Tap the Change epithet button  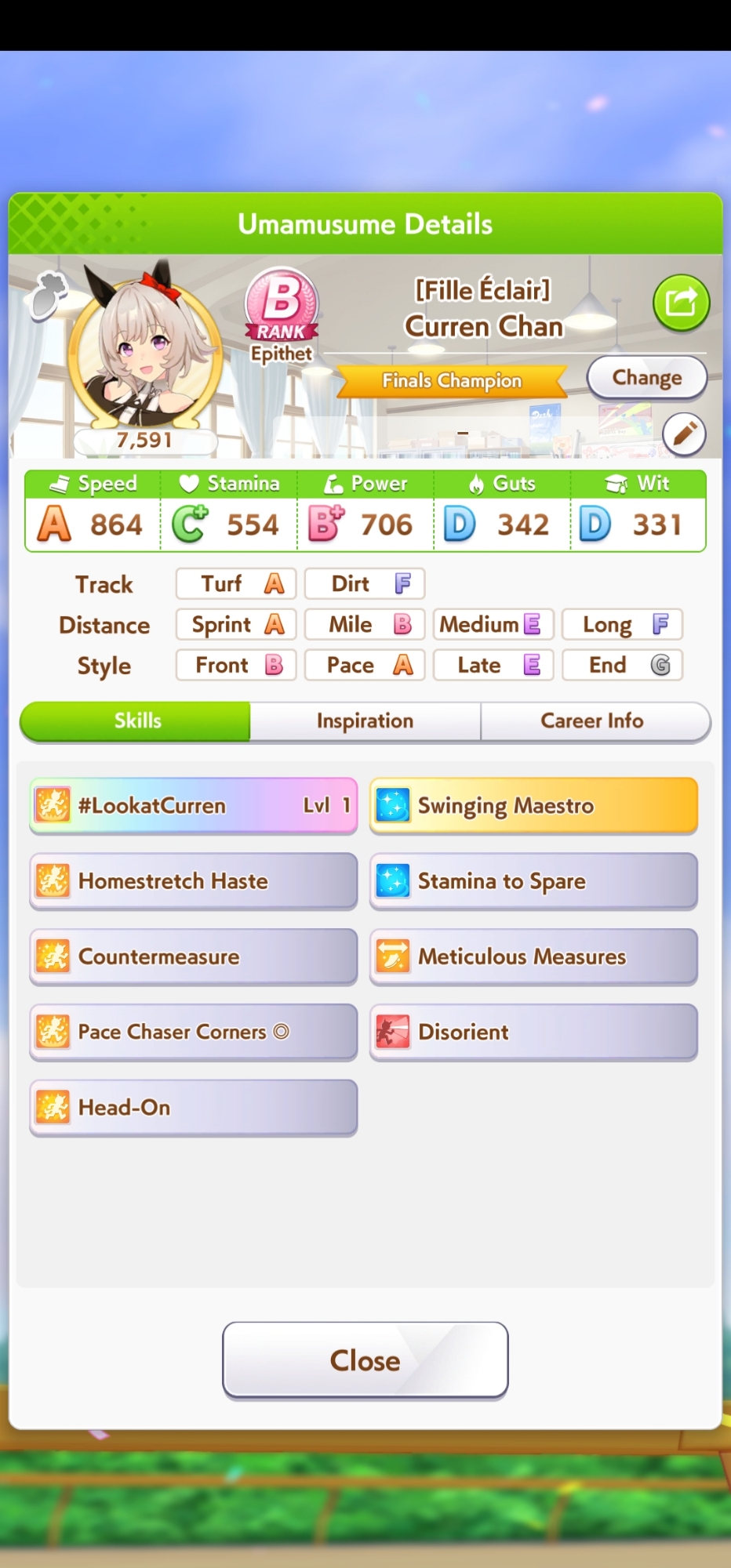[646, 378]
